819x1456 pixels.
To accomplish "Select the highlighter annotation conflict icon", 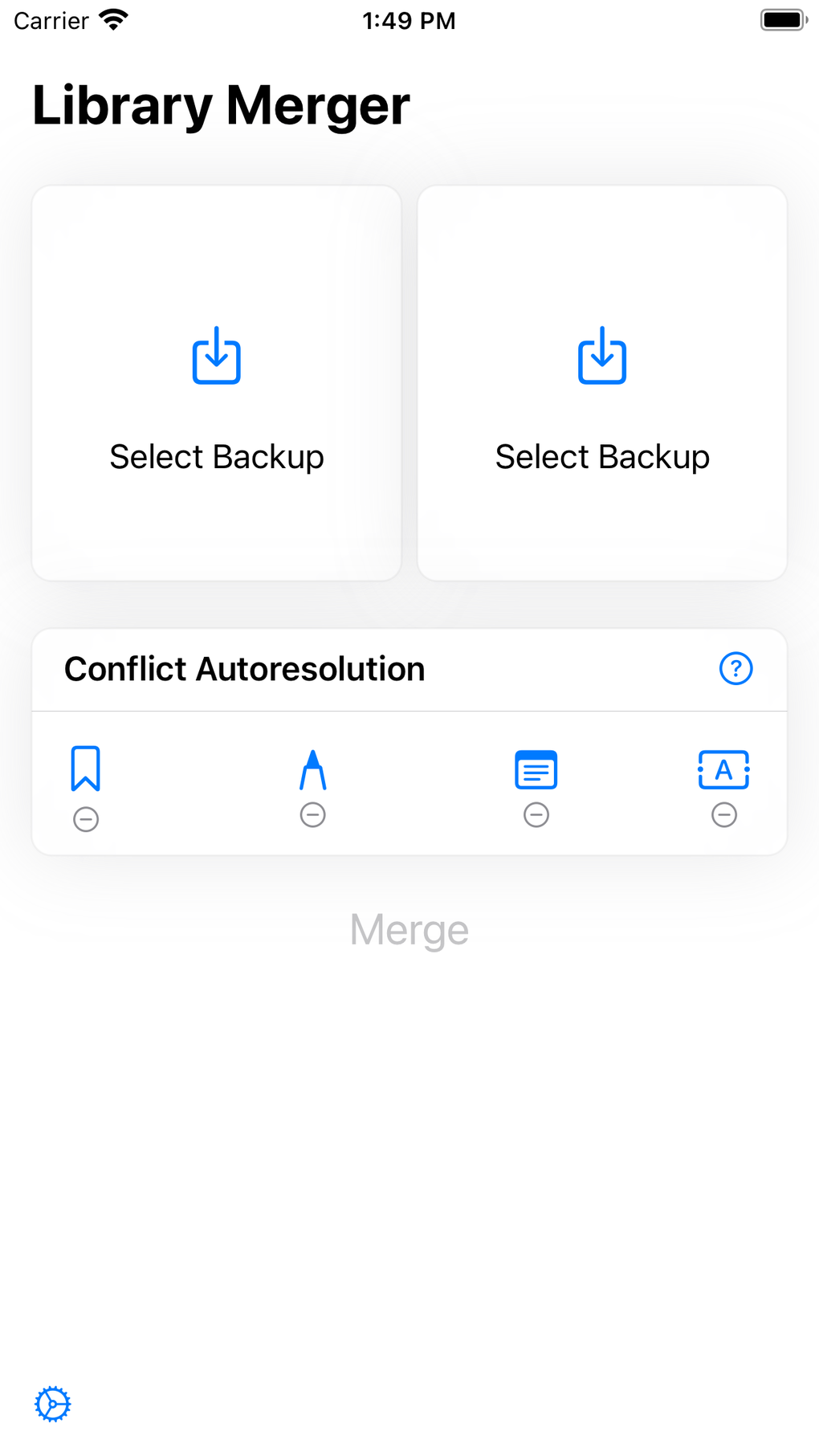I will tap(312, 769).
